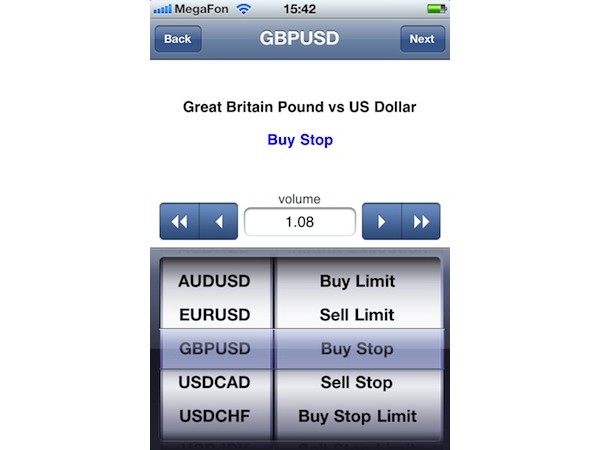Go back using the Back button
The image size is (600, 450).
(177, 39)
